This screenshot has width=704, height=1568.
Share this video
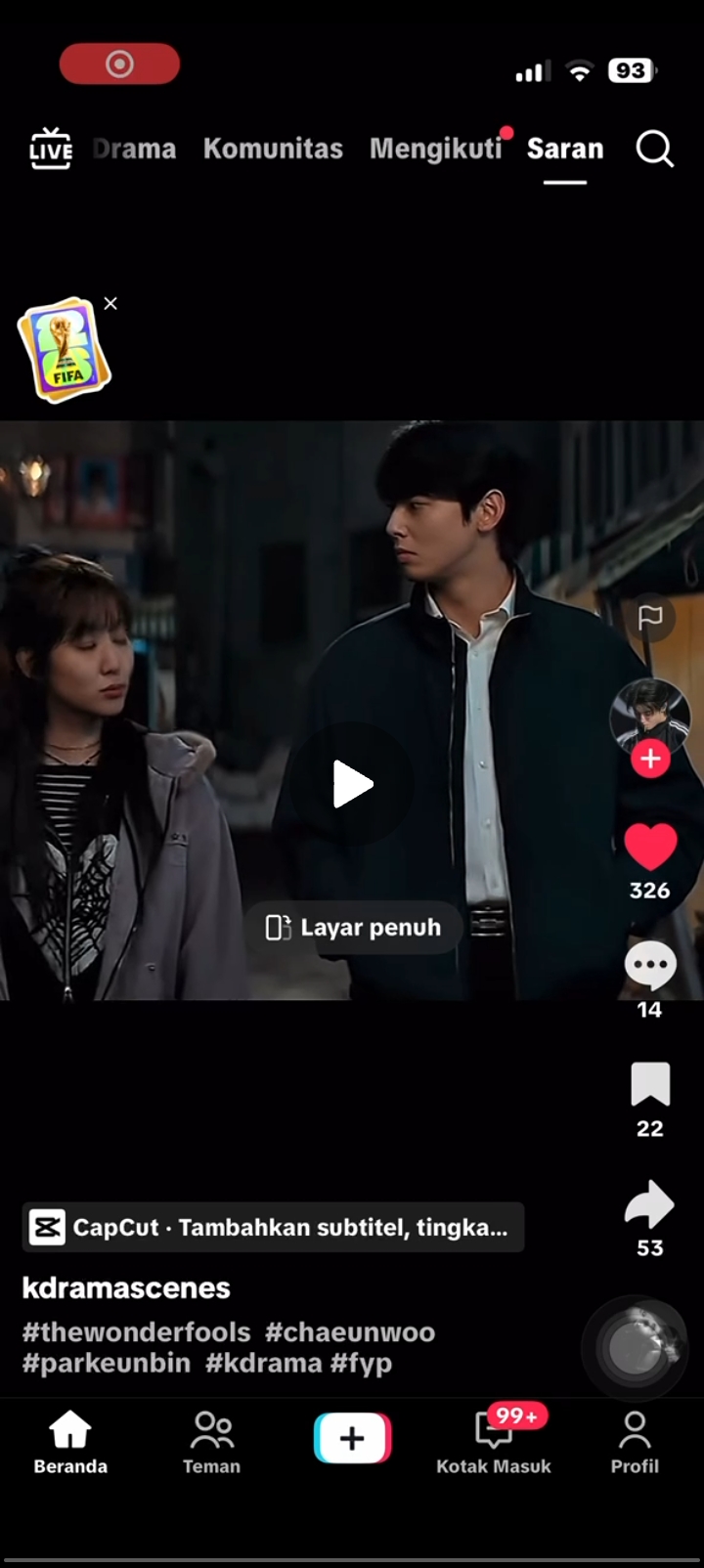tap(650, 1204)
